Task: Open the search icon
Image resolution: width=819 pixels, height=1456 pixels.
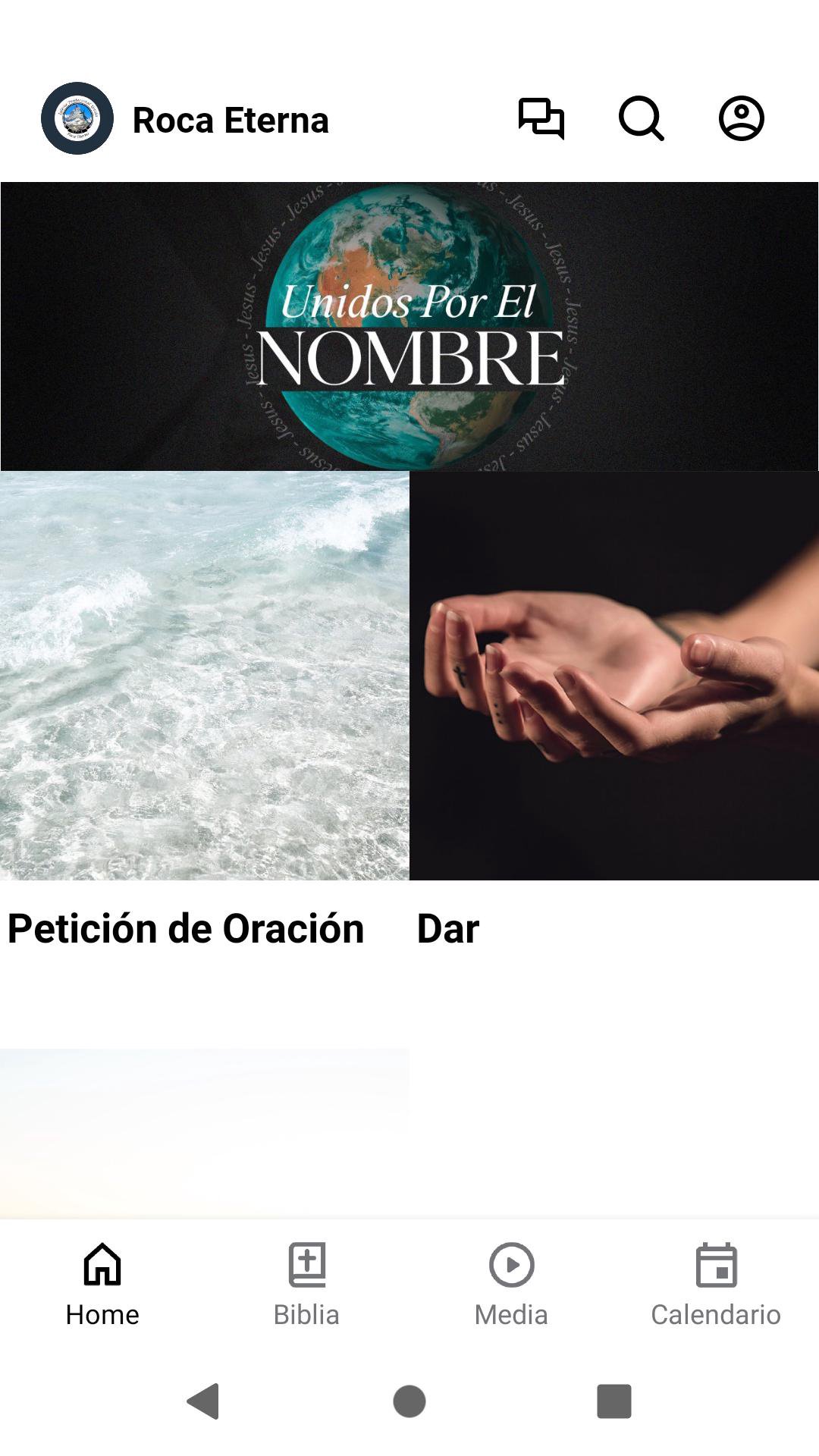Action: tap(642, 119)
